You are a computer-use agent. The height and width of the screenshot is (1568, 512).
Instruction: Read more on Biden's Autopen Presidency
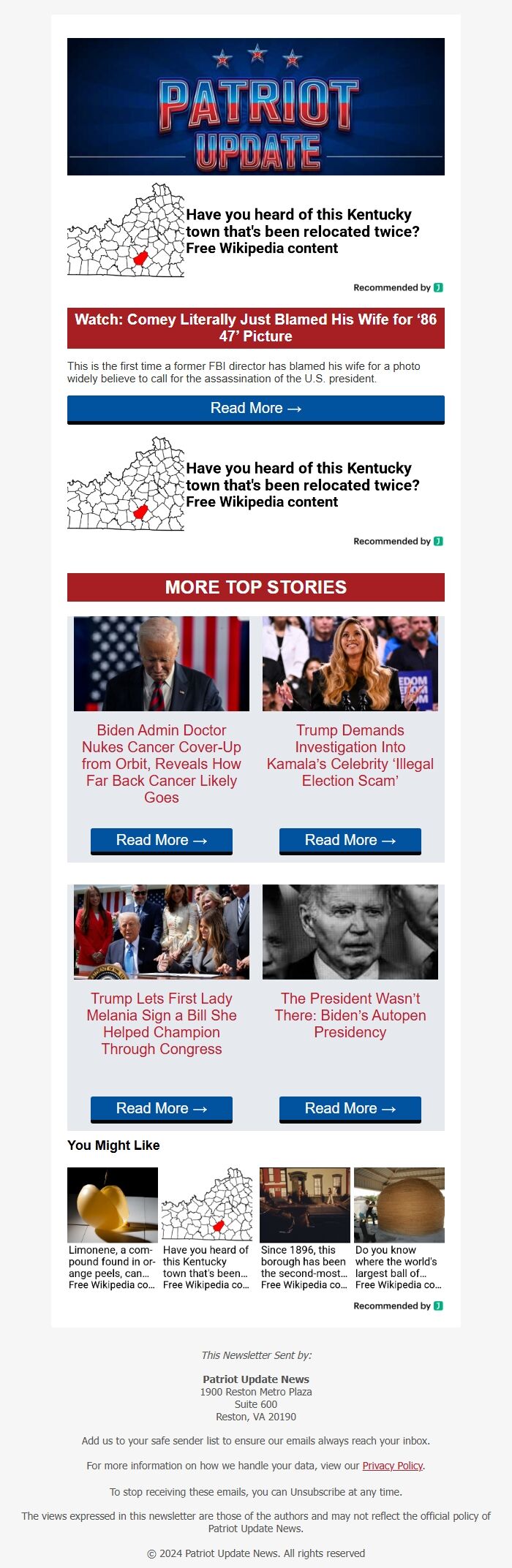[350, 1109]
